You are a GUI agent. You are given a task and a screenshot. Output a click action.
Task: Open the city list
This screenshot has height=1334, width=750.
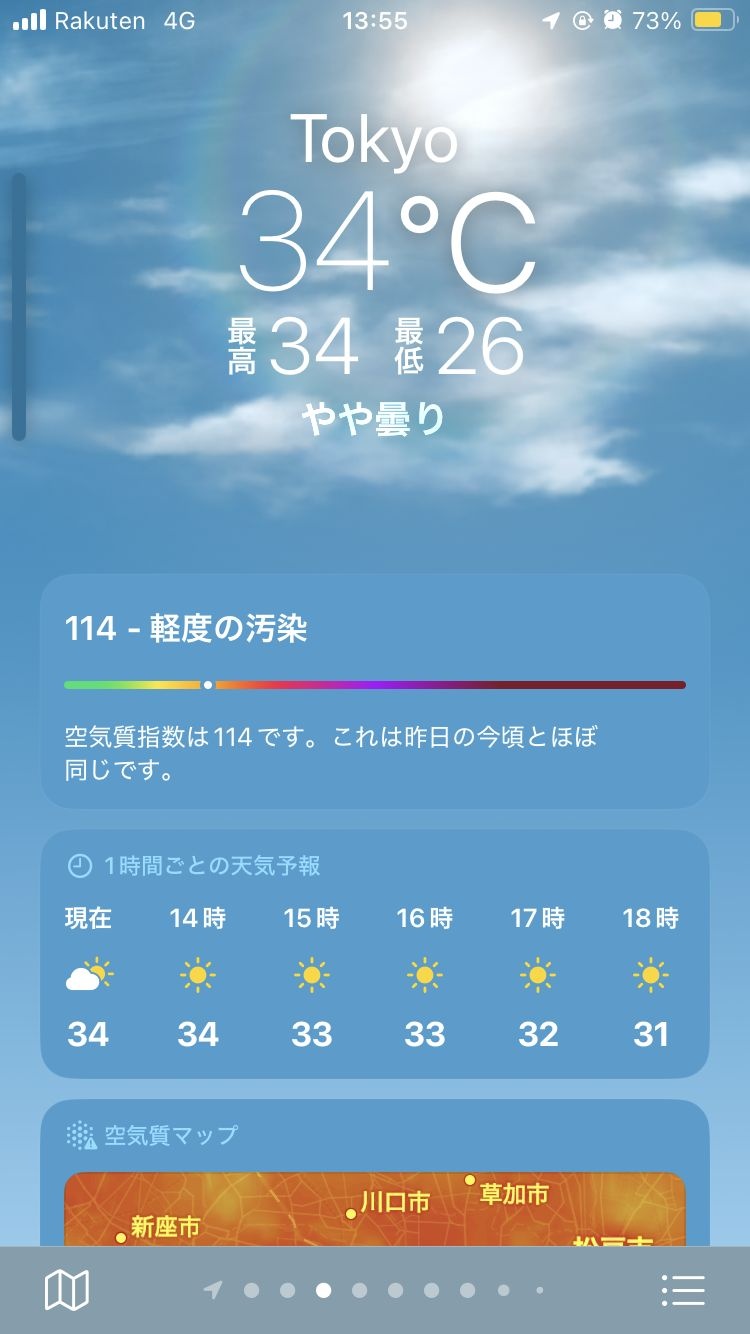[684, 1290]
